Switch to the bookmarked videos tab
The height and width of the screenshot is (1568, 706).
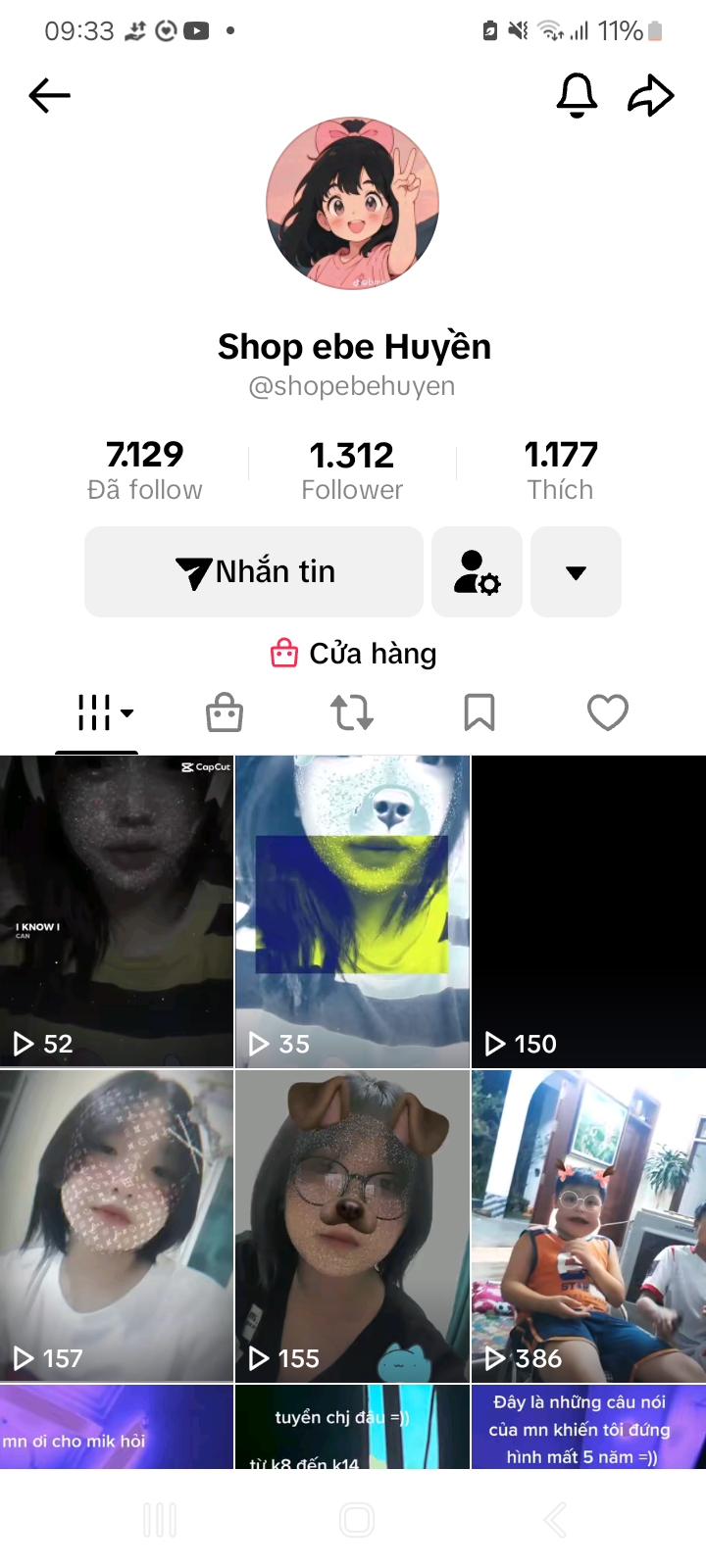point(479,712)
